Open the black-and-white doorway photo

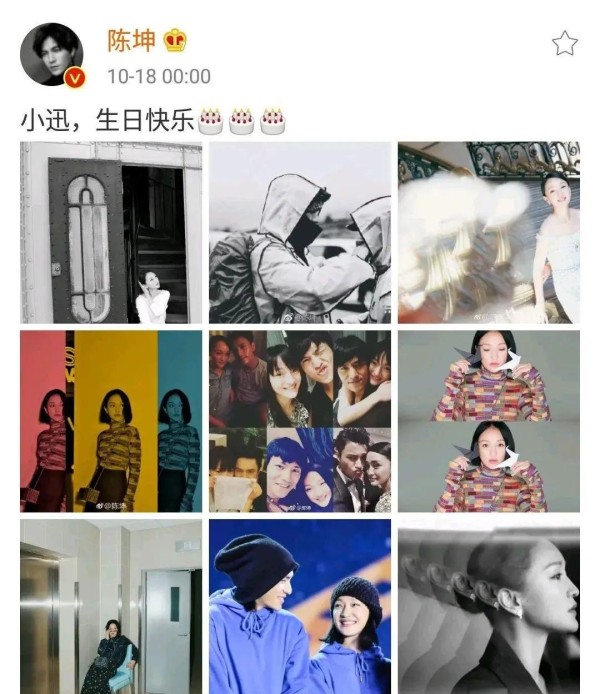coord(111,232)
